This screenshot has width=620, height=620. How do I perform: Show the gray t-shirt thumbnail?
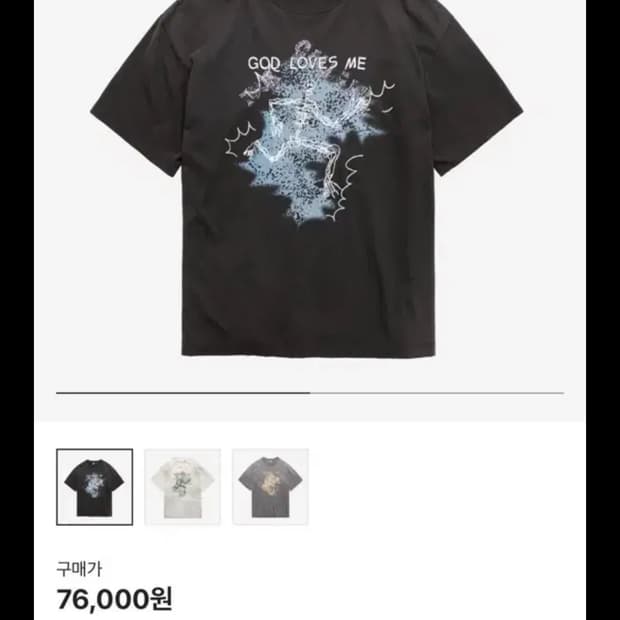point(270,487)
